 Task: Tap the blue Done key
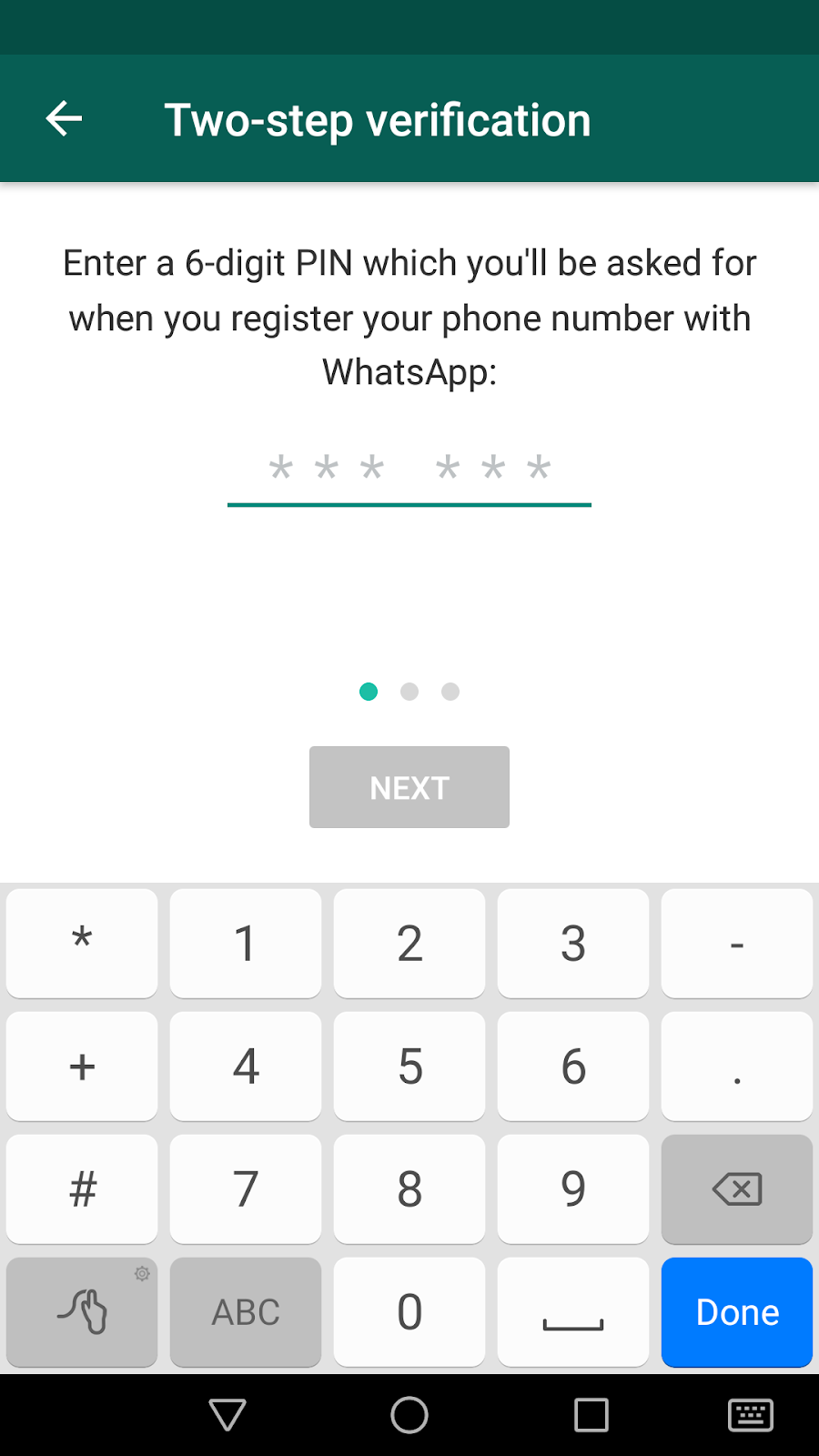coord(737,1312)
